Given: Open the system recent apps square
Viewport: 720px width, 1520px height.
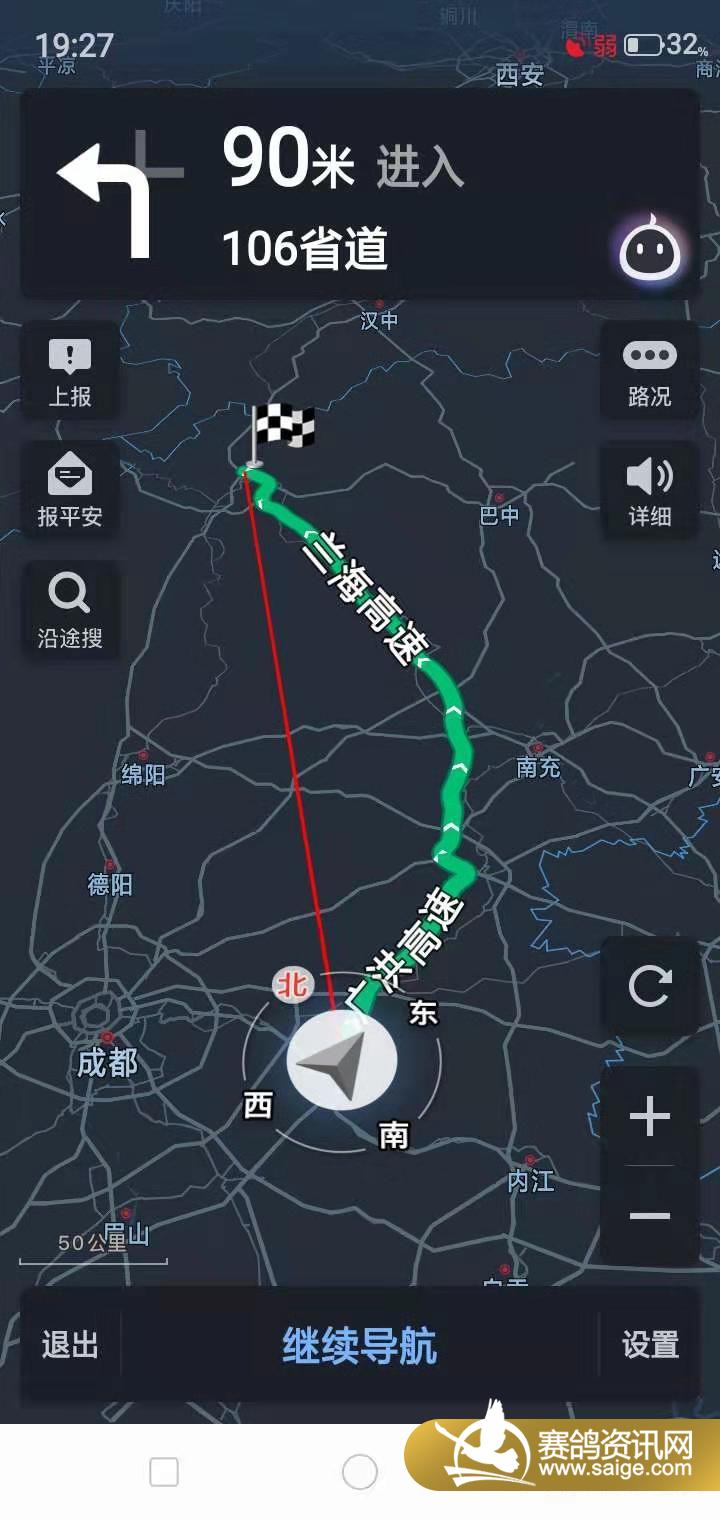Looking at the screenshot, I should point(164,1471).
